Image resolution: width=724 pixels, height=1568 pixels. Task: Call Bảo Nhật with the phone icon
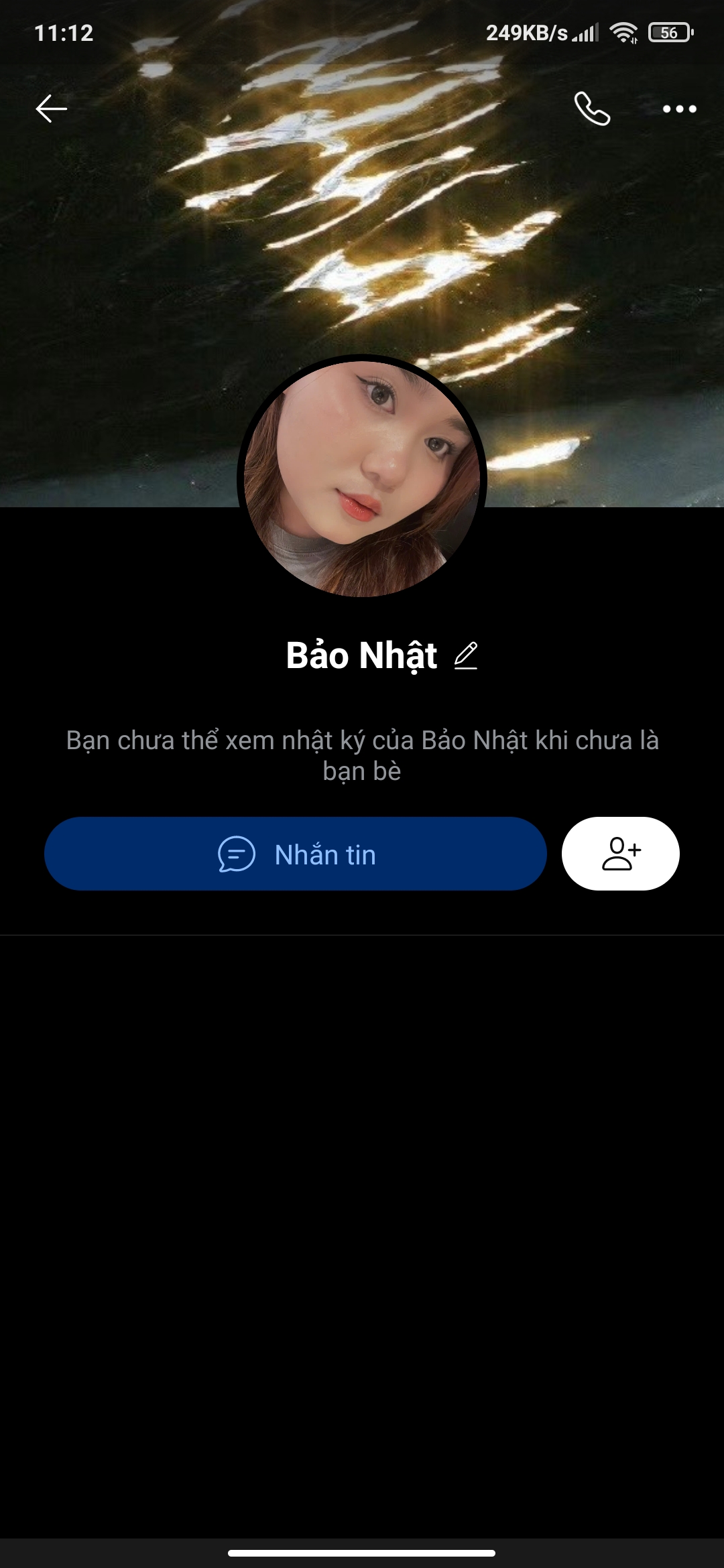click(x=592, y=109)
